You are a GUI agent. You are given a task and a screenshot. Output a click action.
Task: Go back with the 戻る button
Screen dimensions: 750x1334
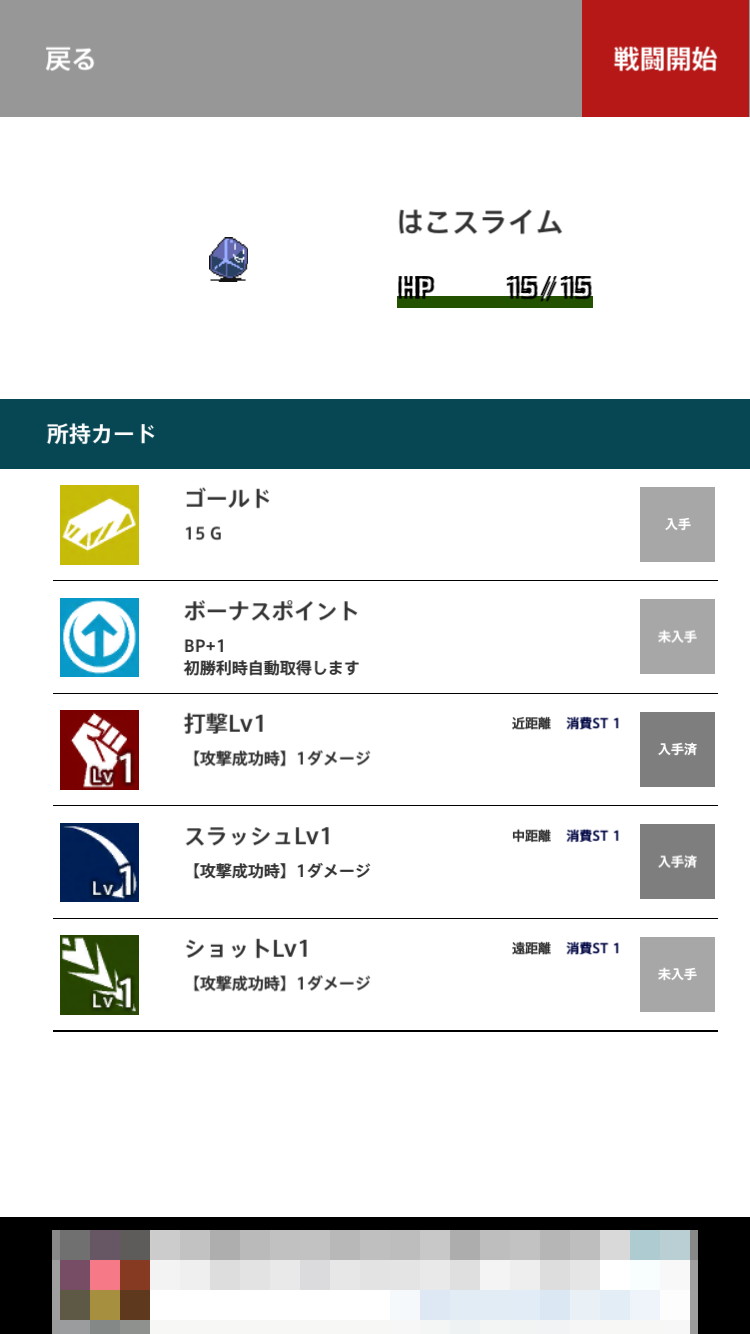(x=70, y=59)
